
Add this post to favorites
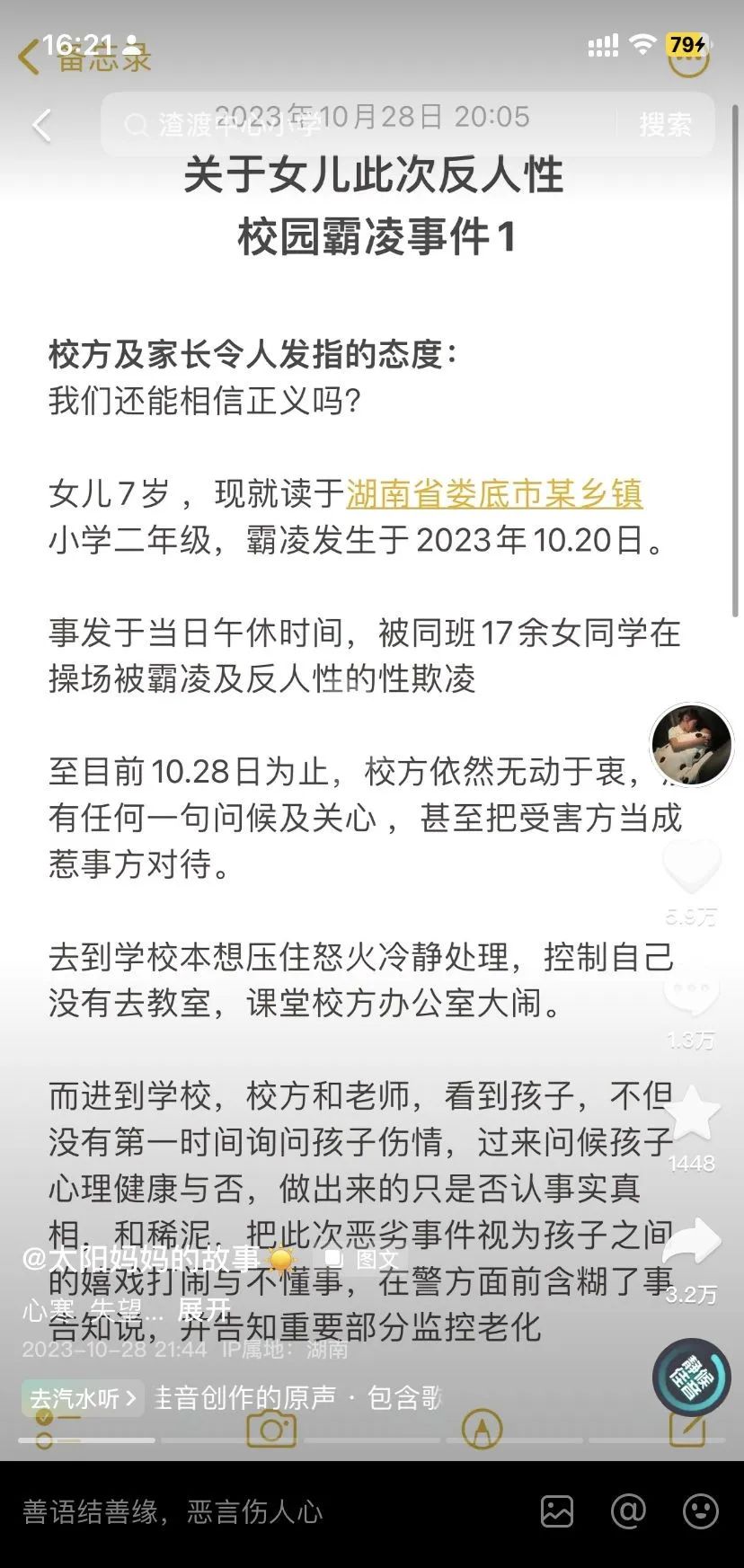click(691, 1112)
